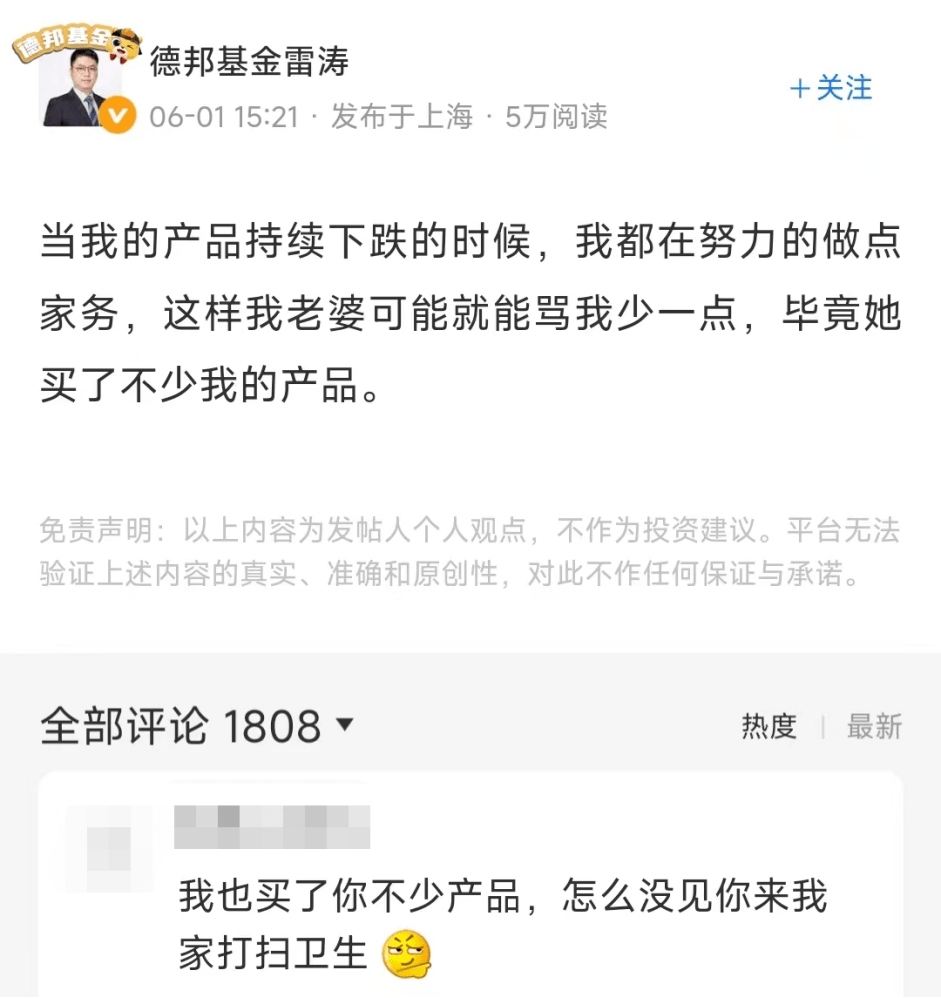941x998 pixels.
Task: Follow 德邦基金雷涛 with the 关注 button
Action: (x=830, y=88)
